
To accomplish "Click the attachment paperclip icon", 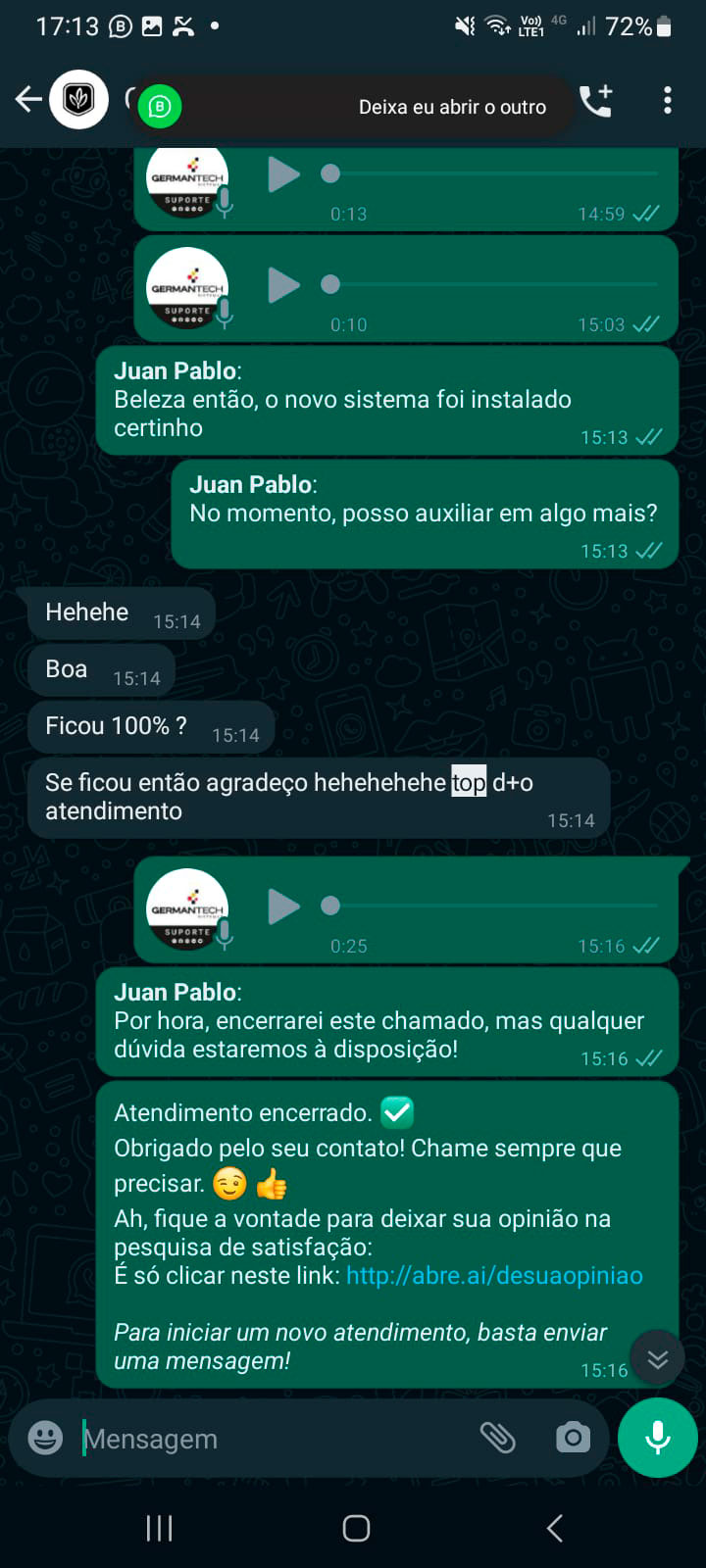I will (500, 1437).
